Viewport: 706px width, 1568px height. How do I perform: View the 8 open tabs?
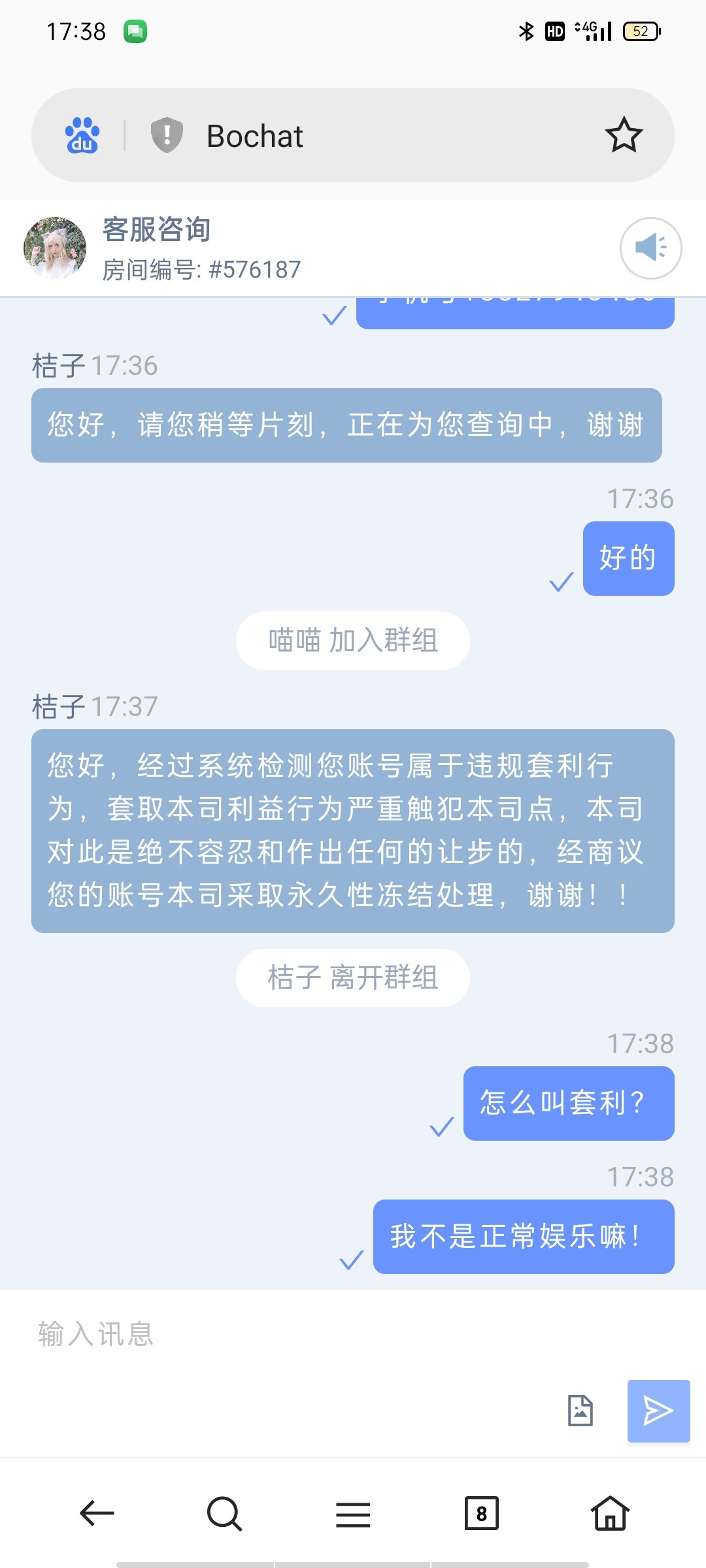(481, 1513)
